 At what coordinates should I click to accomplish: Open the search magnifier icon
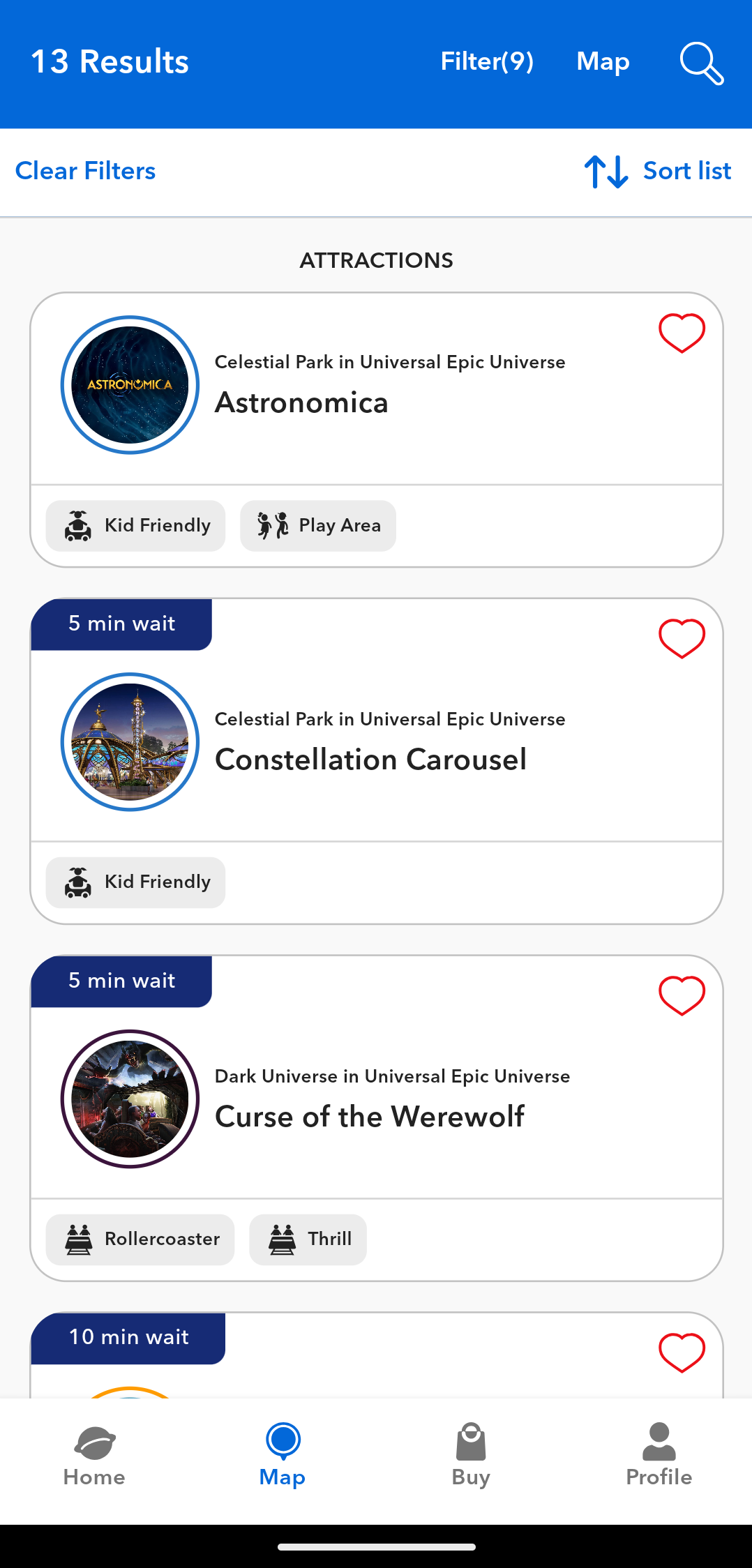(x=702, y=63)
